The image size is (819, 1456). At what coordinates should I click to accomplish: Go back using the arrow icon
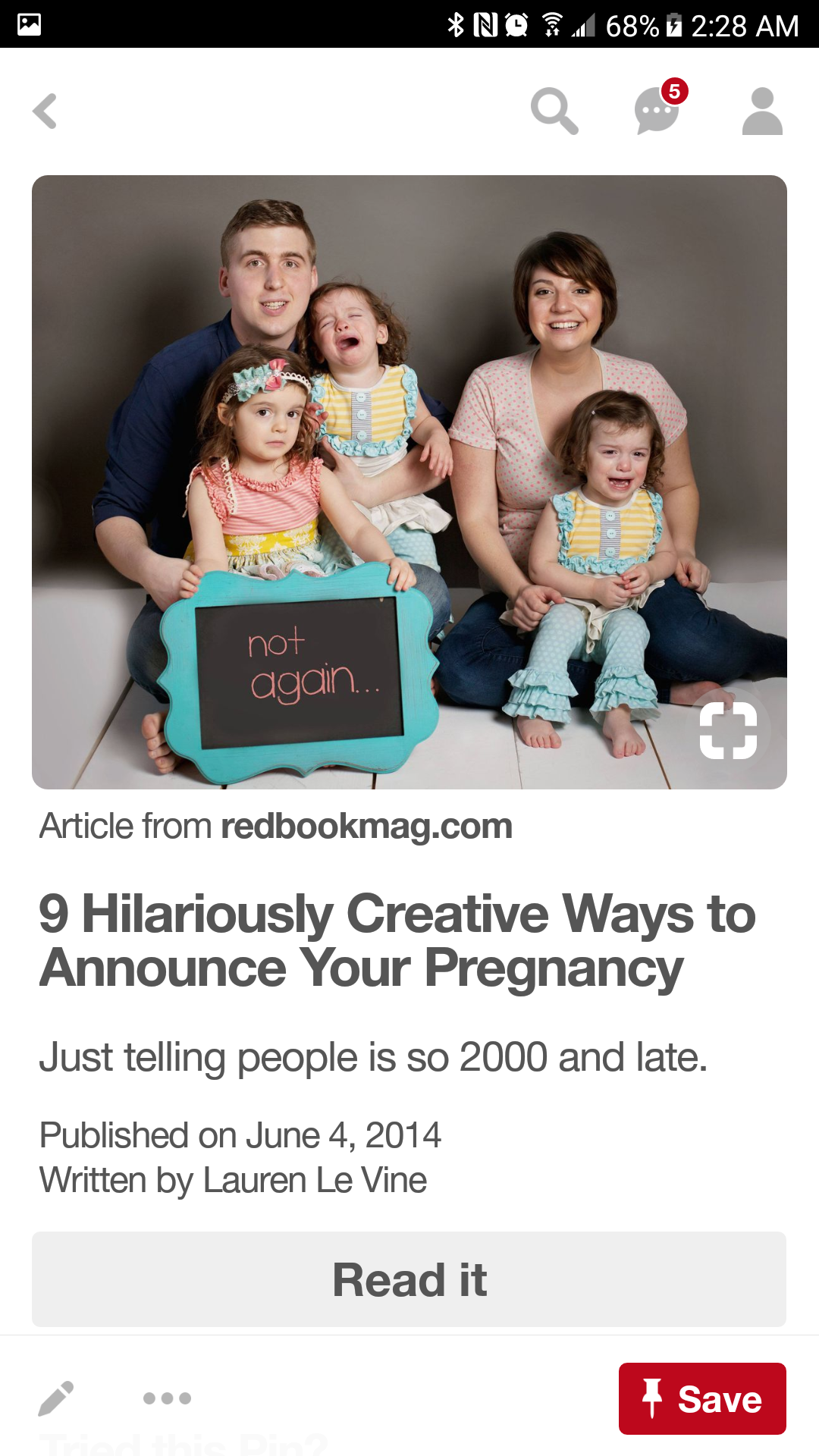coord(45,111)
